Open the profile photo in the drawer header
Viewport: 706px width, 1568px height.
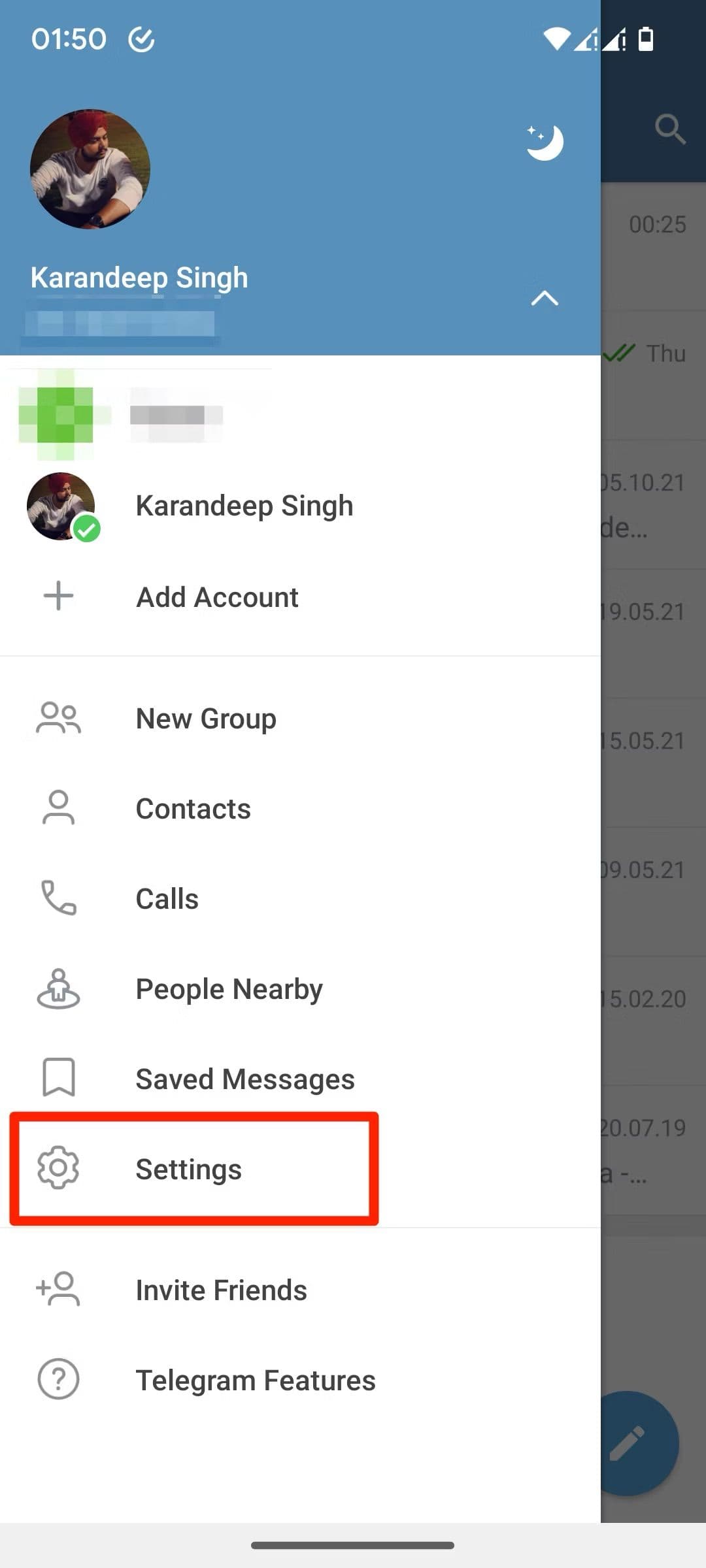pos(90,169)
